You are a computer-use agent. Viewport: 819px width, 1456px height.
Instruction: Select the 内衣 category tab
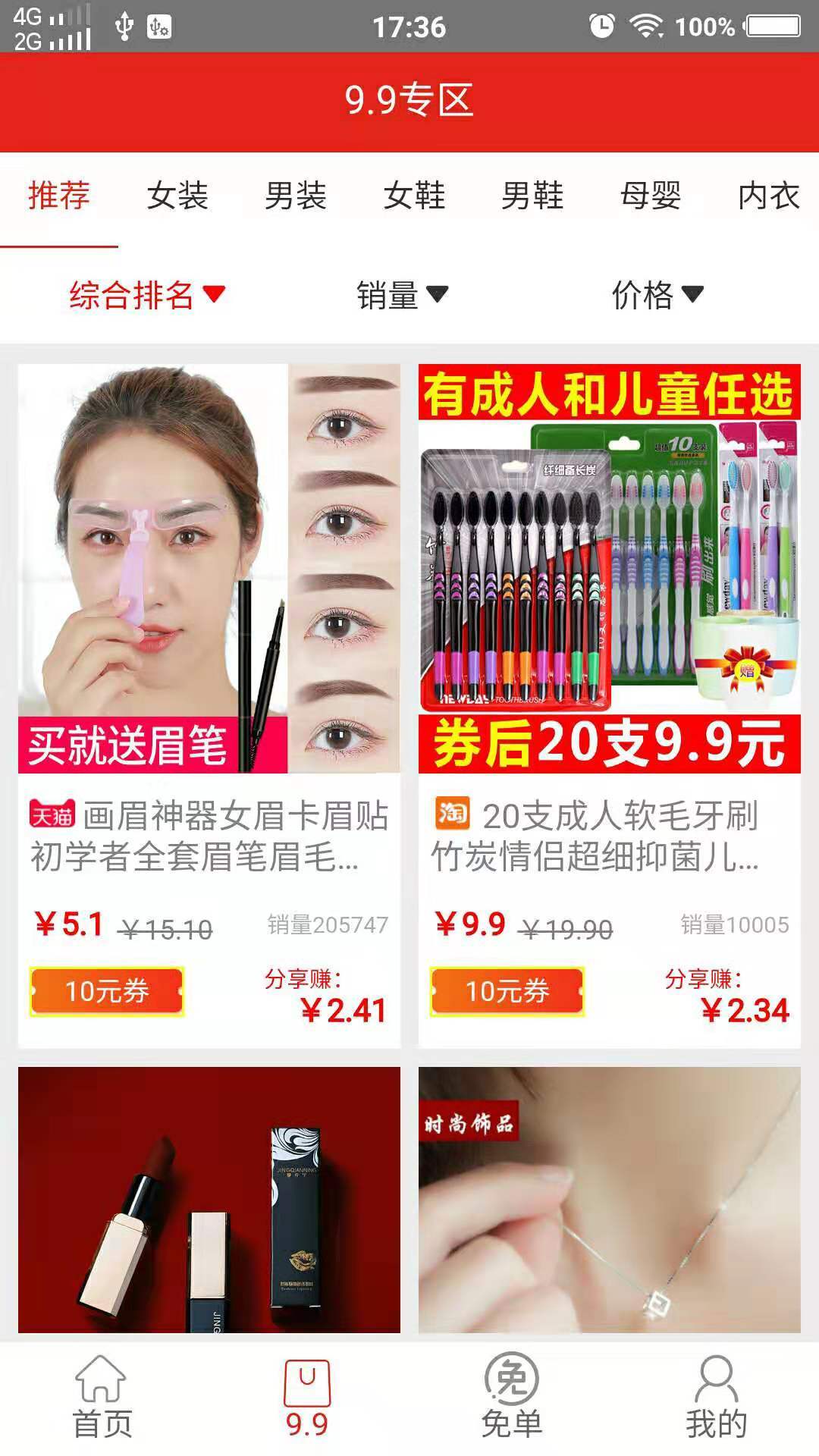click(x=769, y=196)
